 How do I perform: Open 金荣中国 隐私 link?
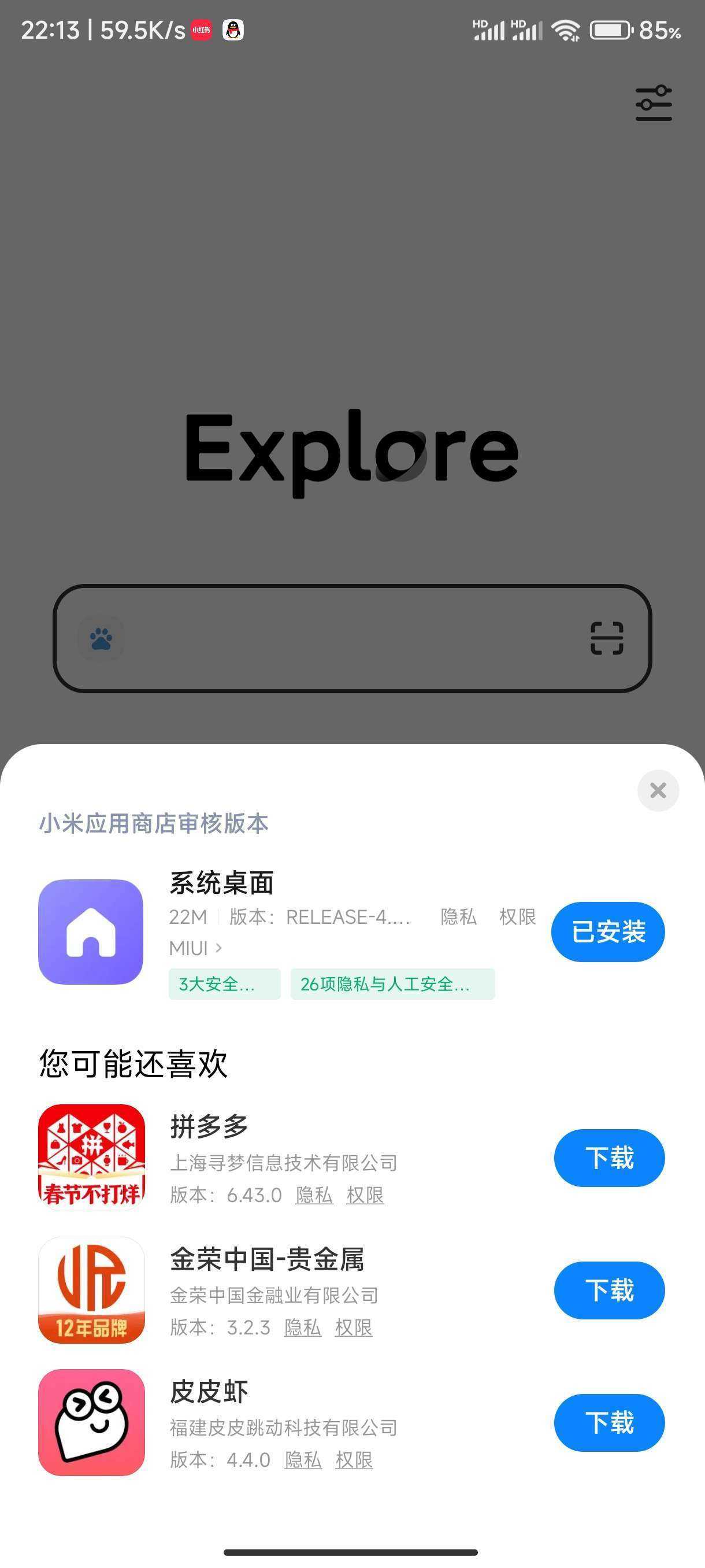[x=302, y=1327]
